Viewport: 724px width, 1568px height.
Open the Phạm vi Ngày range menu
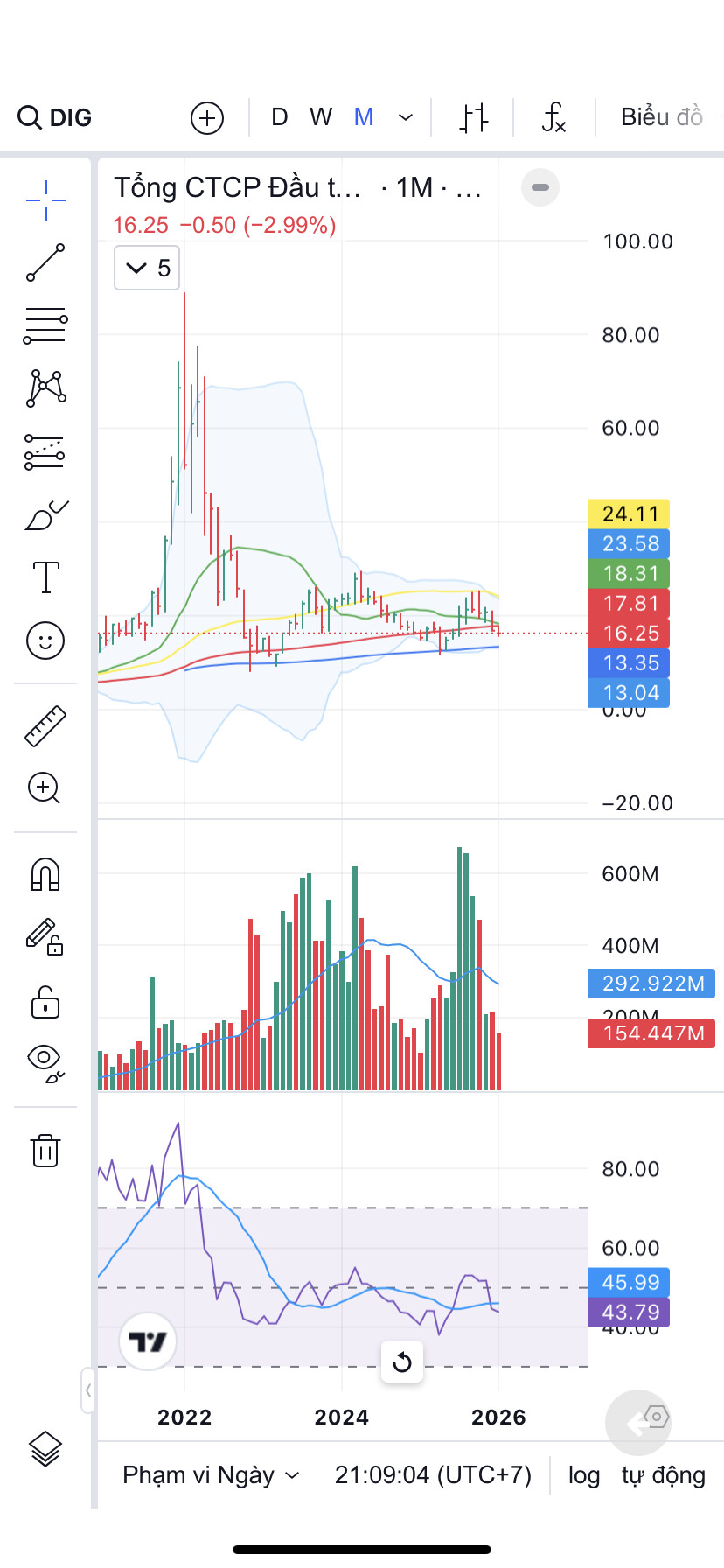tap(211, 1475)
